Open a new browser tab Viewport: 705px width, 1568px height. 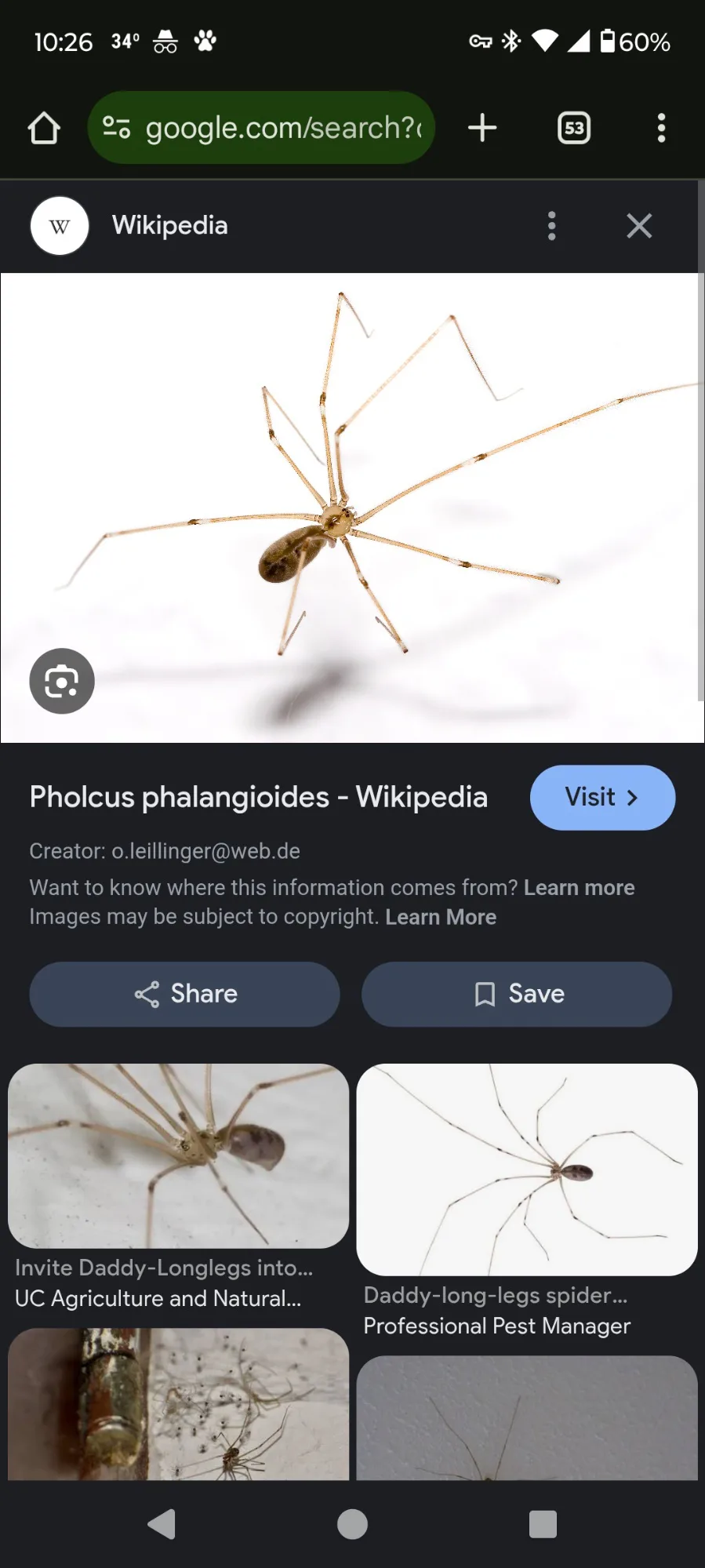pos(482,128)
